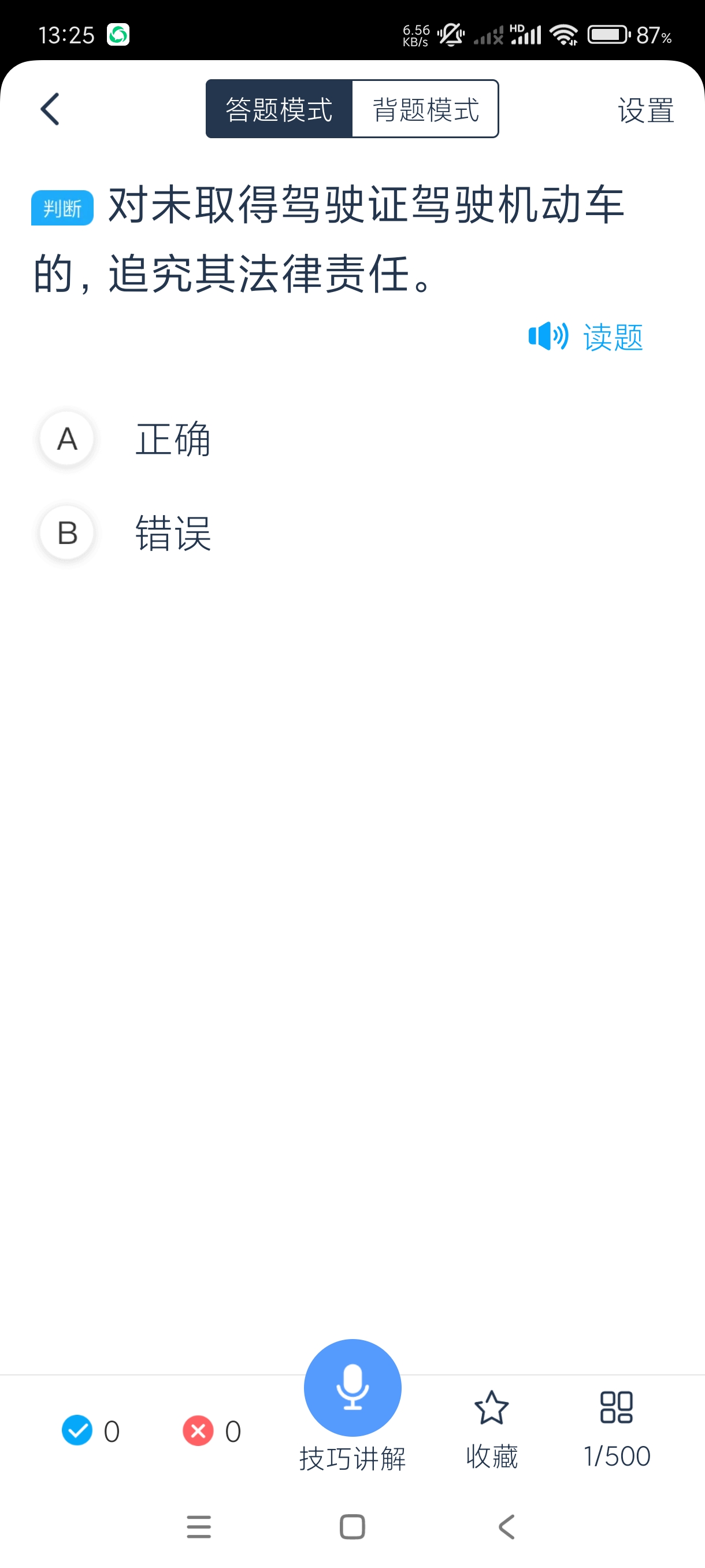Open recent apps from navigation bar

(x=199, y=1526)
